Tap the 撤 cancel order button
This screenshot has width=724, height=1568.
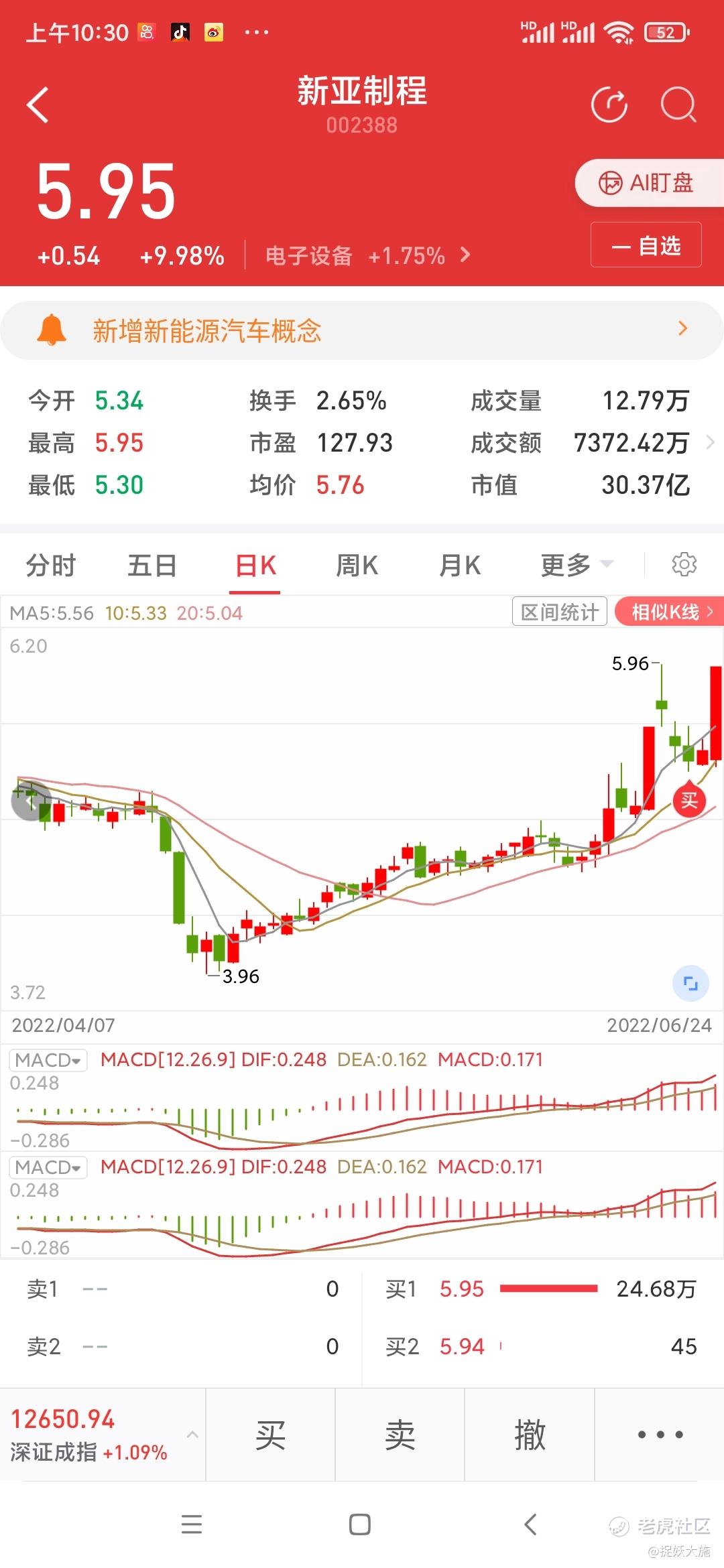[530, 1435]
